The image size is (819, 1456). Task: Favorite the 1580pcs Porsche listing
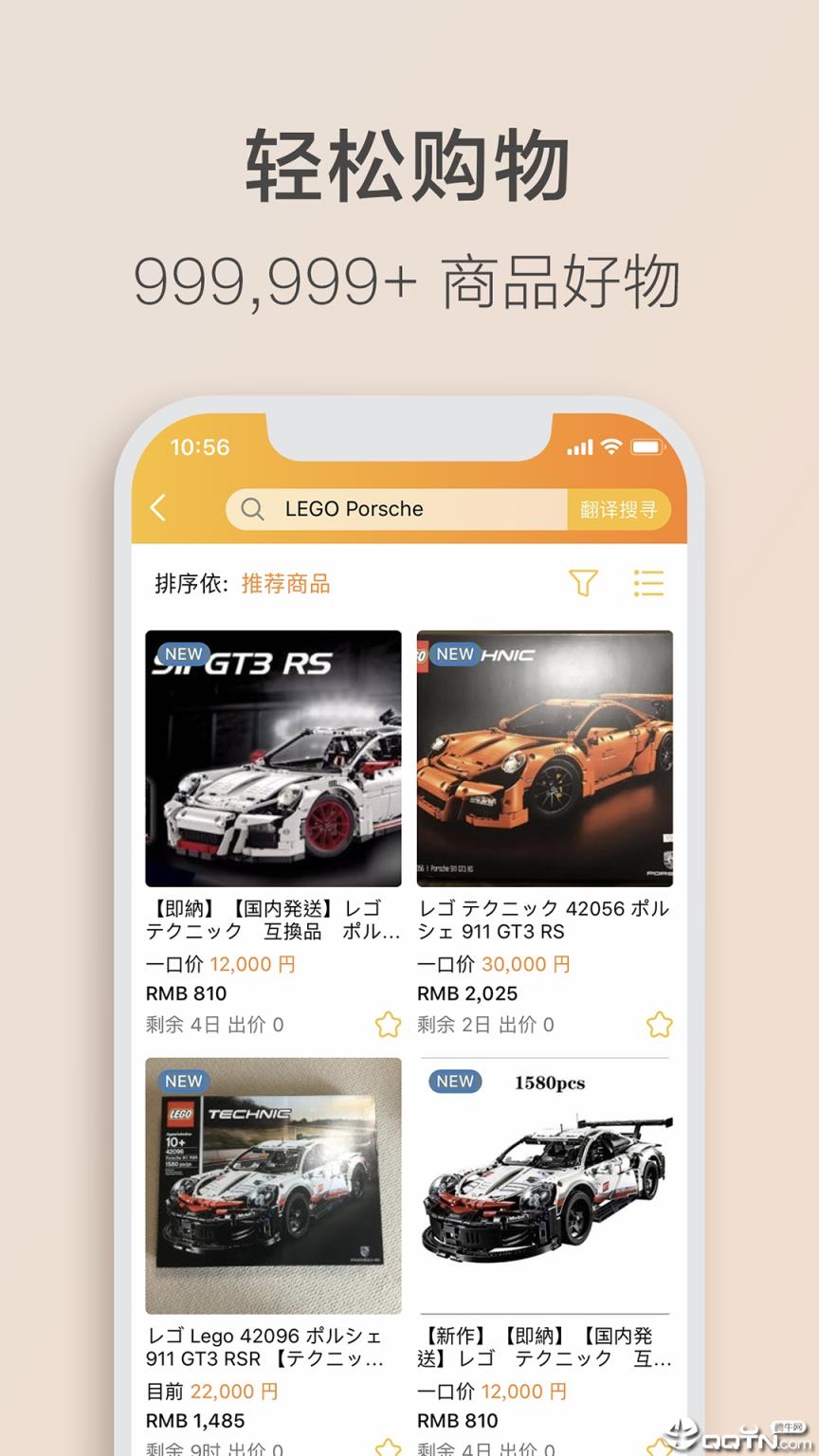661,1448
